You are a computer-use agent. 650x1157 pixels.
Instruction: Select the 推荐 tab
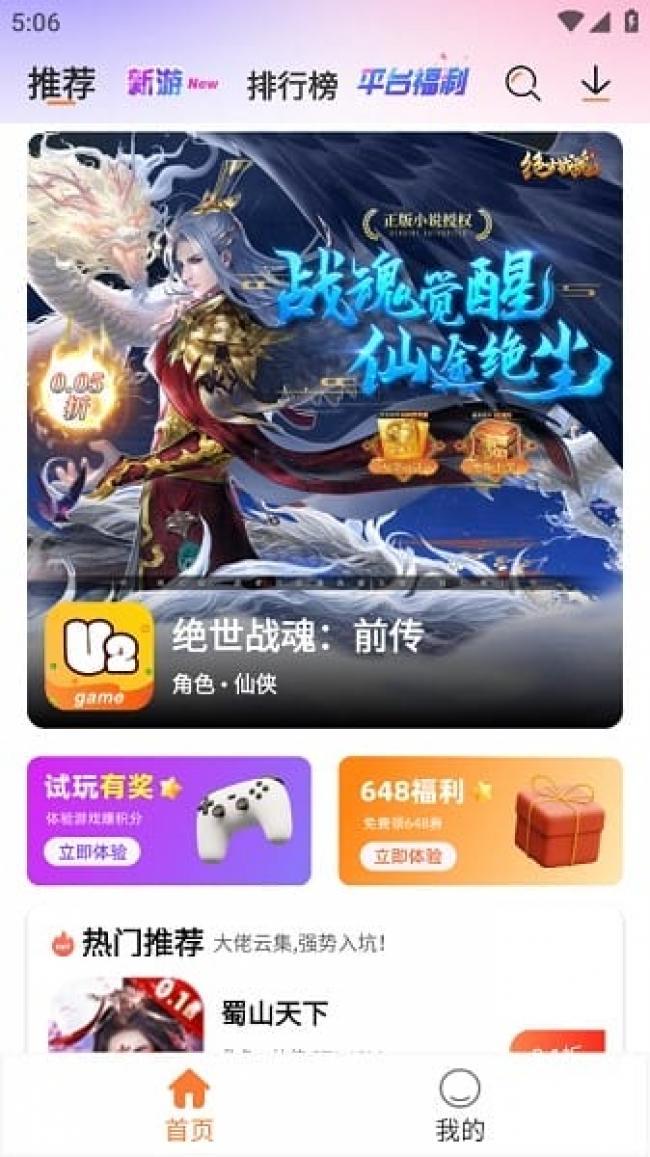coord(61,85)
